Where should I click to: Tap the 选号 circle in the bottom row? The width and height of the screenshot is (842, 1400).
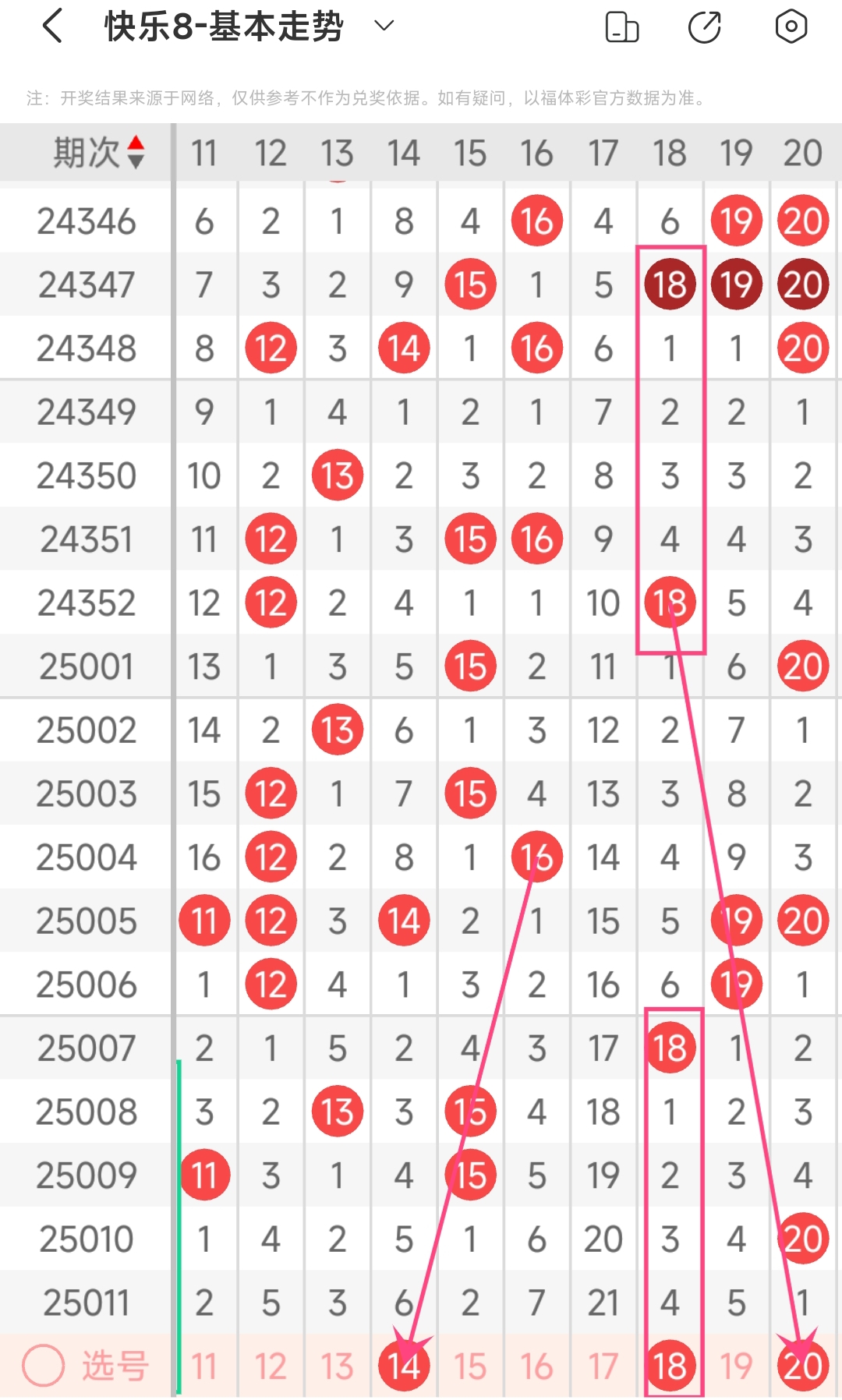point(43,1366)
